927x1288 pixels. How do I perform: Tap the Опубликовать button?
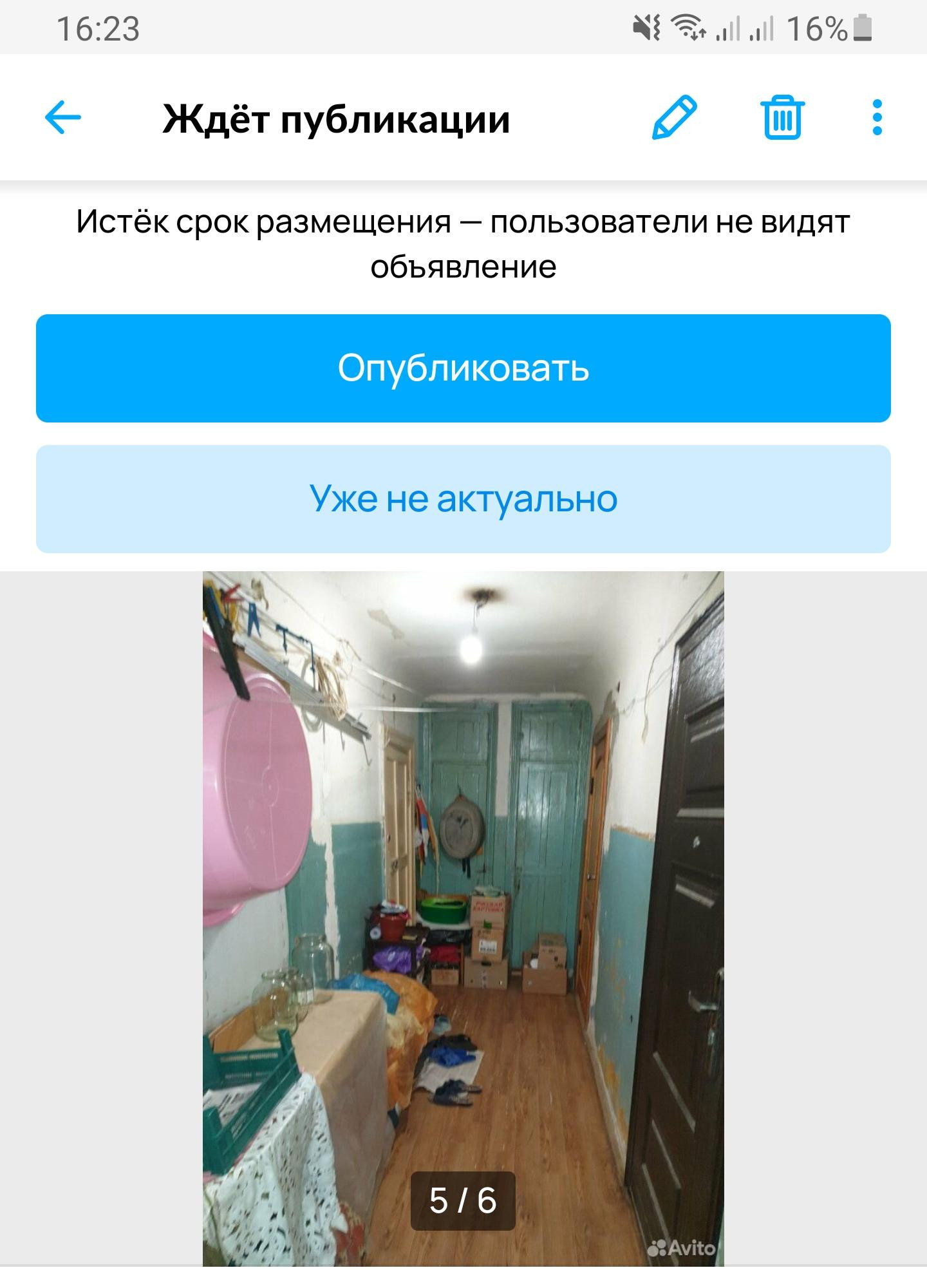pos(464,368)
